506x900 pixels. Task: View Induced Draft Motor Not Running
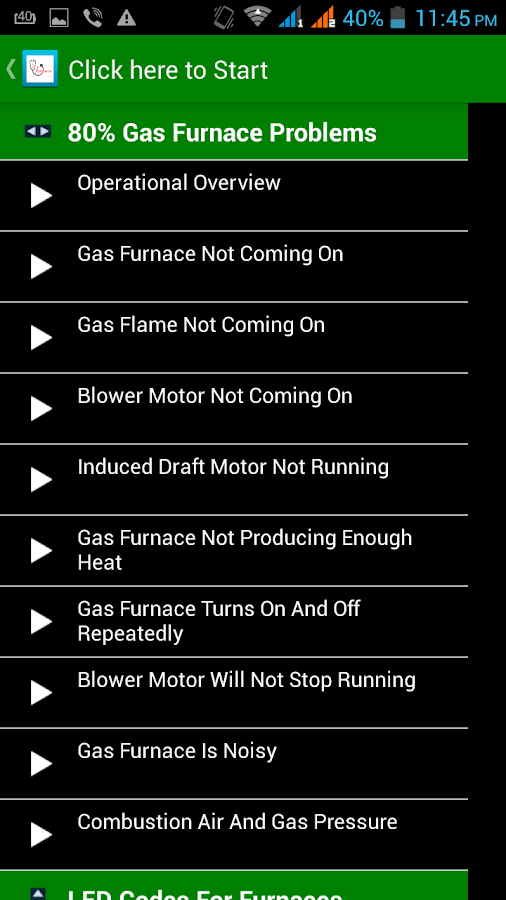point(233,480)
